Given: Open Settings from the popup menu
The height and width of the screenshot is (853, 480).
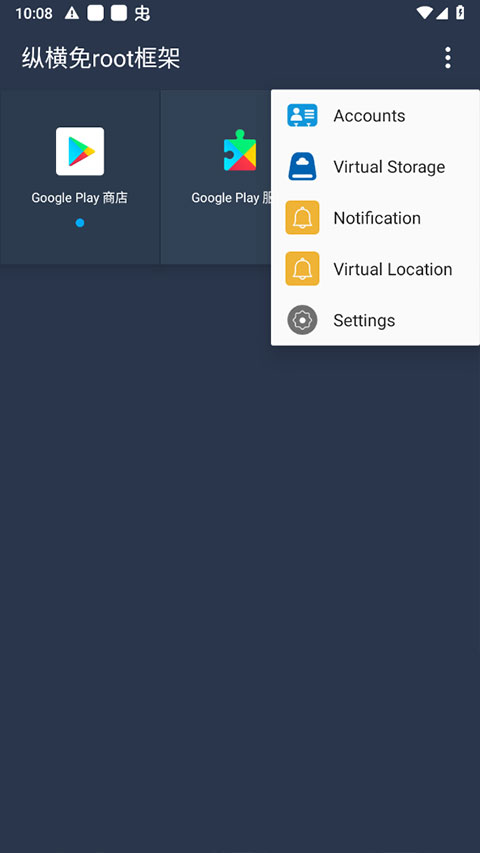Looking at the screenshot, I should click(x=375, y=320).
